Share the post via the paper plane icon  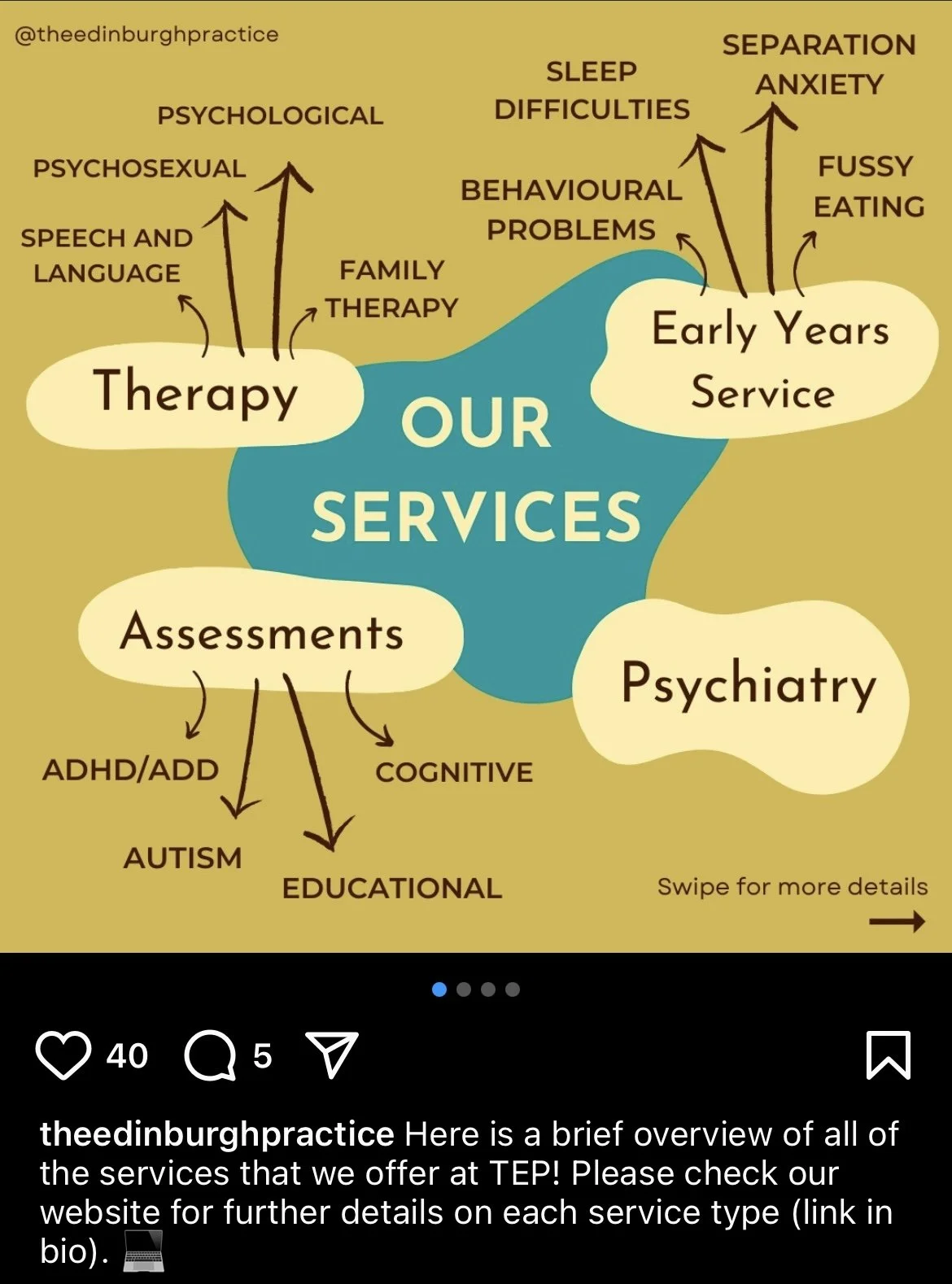tap(331, 1055)
